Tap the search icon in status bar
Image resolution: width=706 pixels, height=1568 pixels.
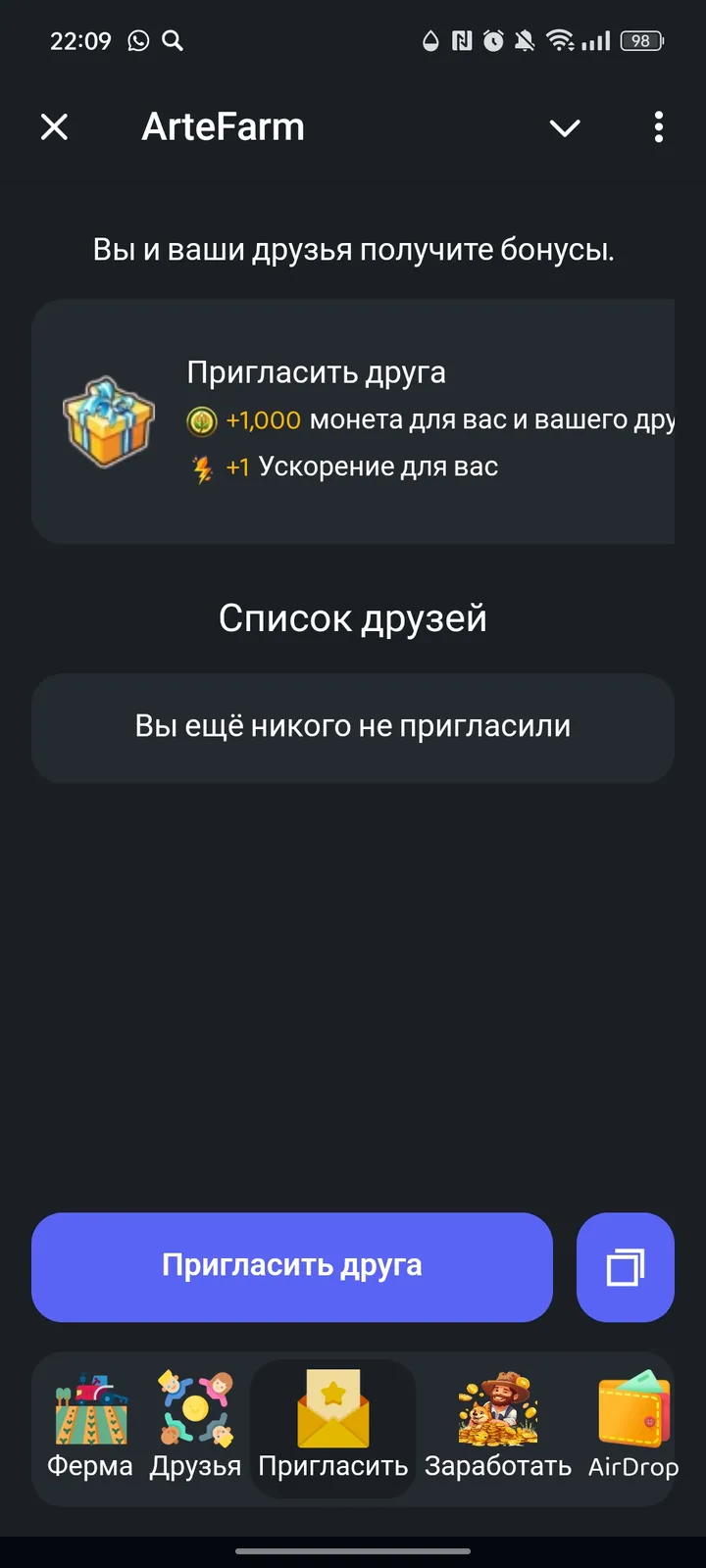(173, 41)
